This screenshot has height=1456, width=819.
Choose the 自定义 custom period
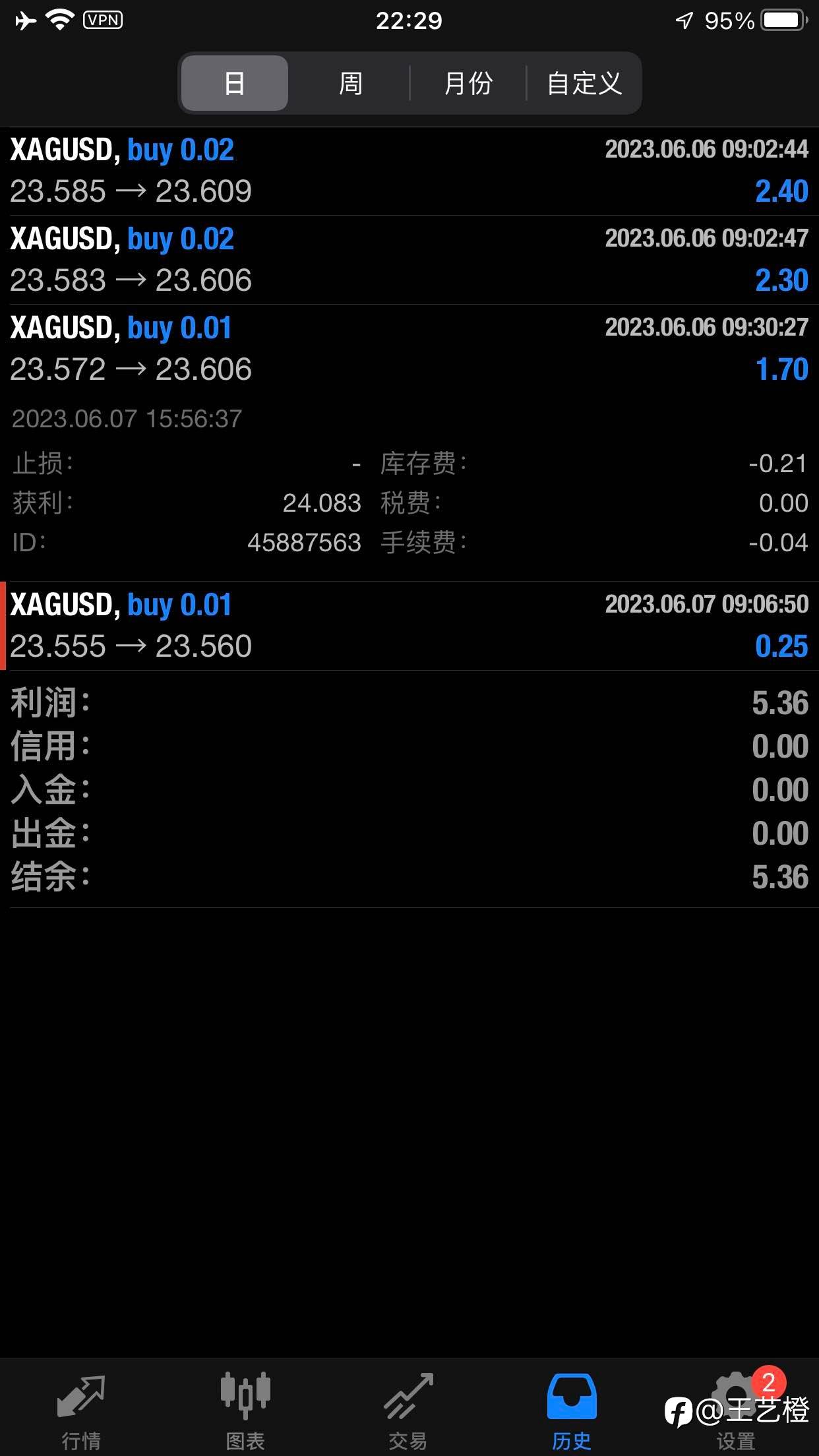click(x=584, y=83)
